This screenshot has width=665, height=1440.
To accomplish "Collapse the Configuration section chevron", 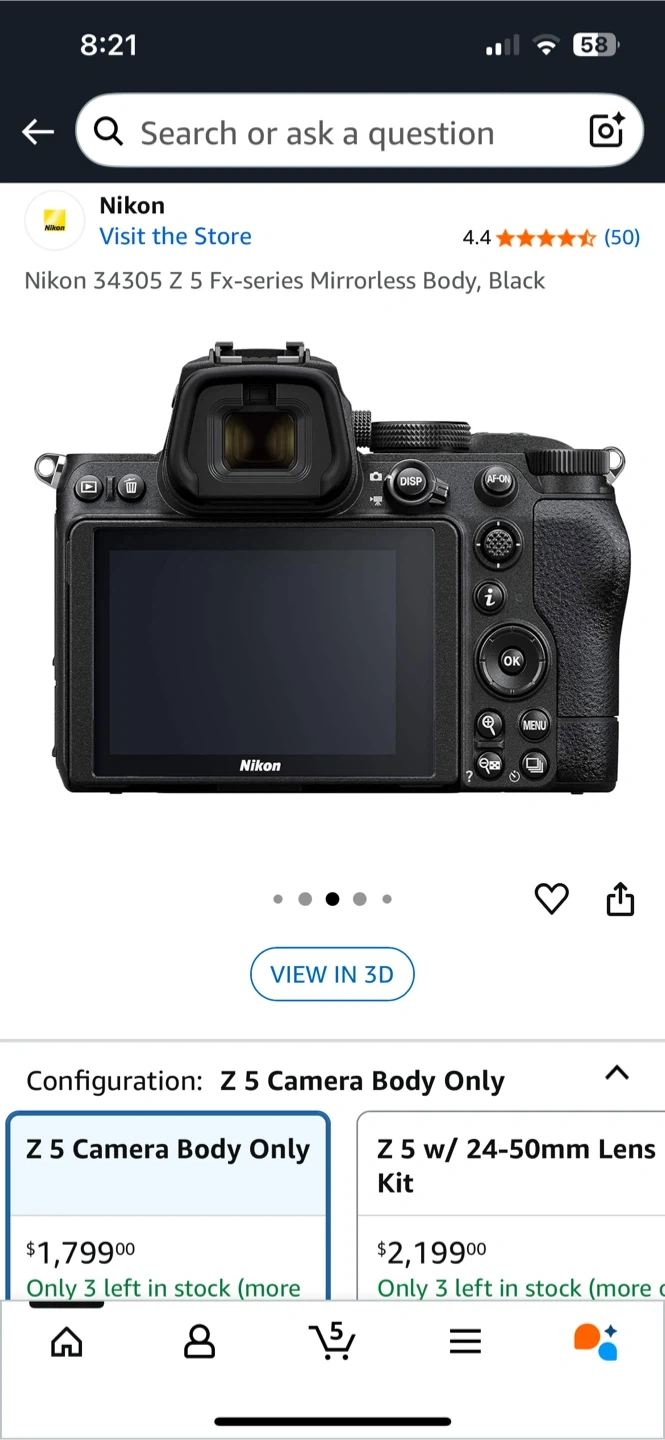I will click(617, 1073).
